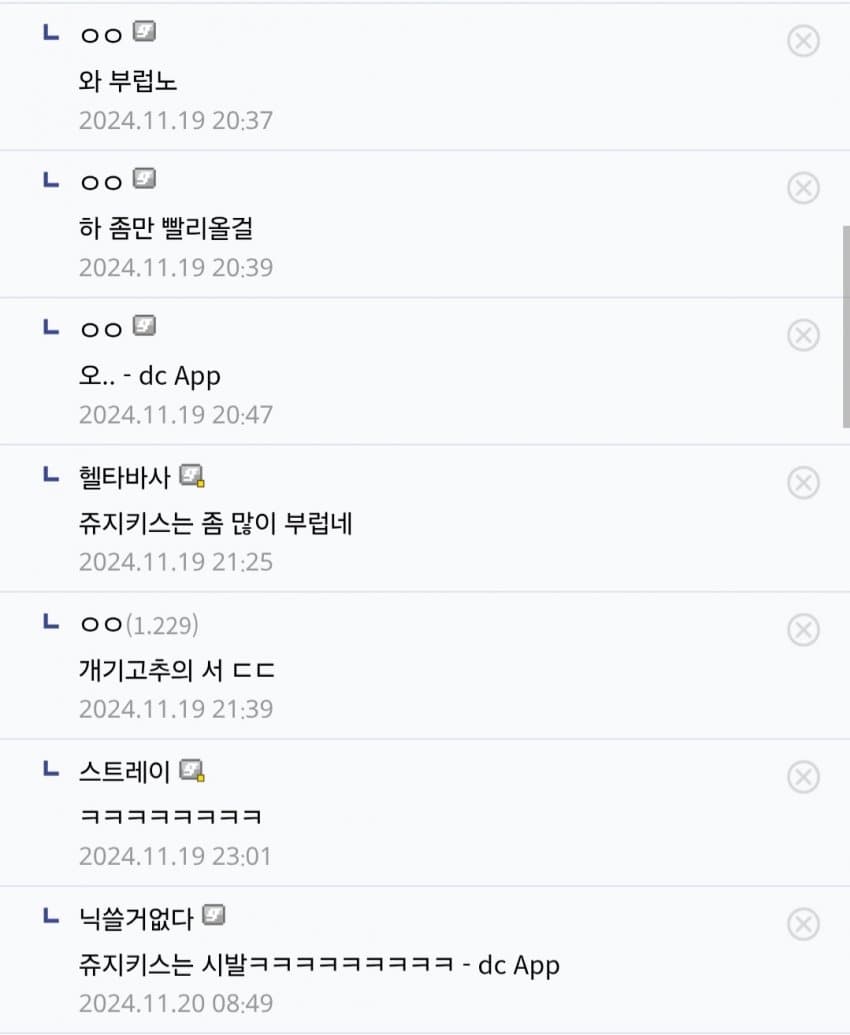Delete the '오.. - dc App' comment
Image resolution: width=850 pixels, height=1035 pixels.
[x=803, y=335]
